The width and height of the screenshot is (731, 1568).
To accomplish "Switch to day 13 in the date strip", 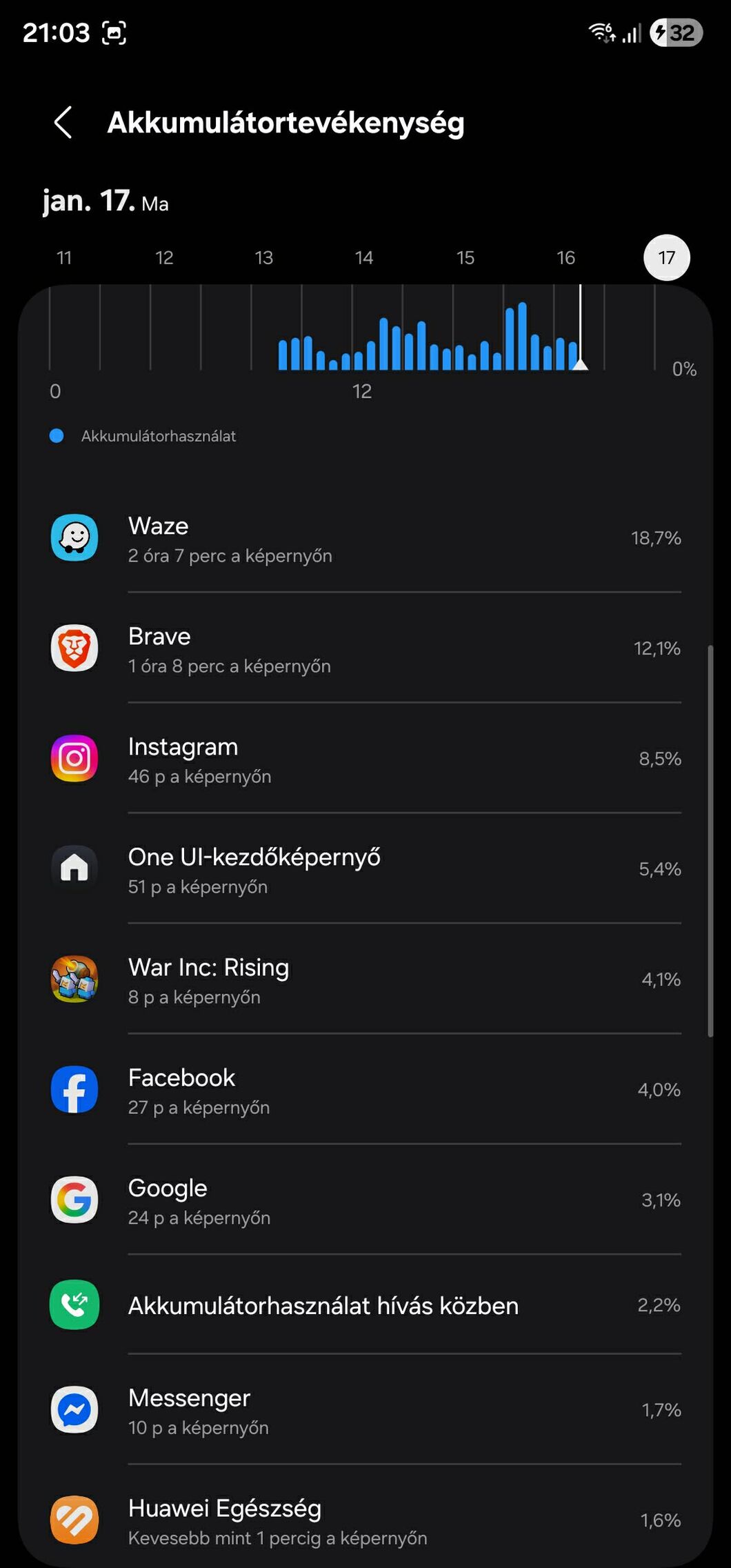I will (x=264, y=258).
